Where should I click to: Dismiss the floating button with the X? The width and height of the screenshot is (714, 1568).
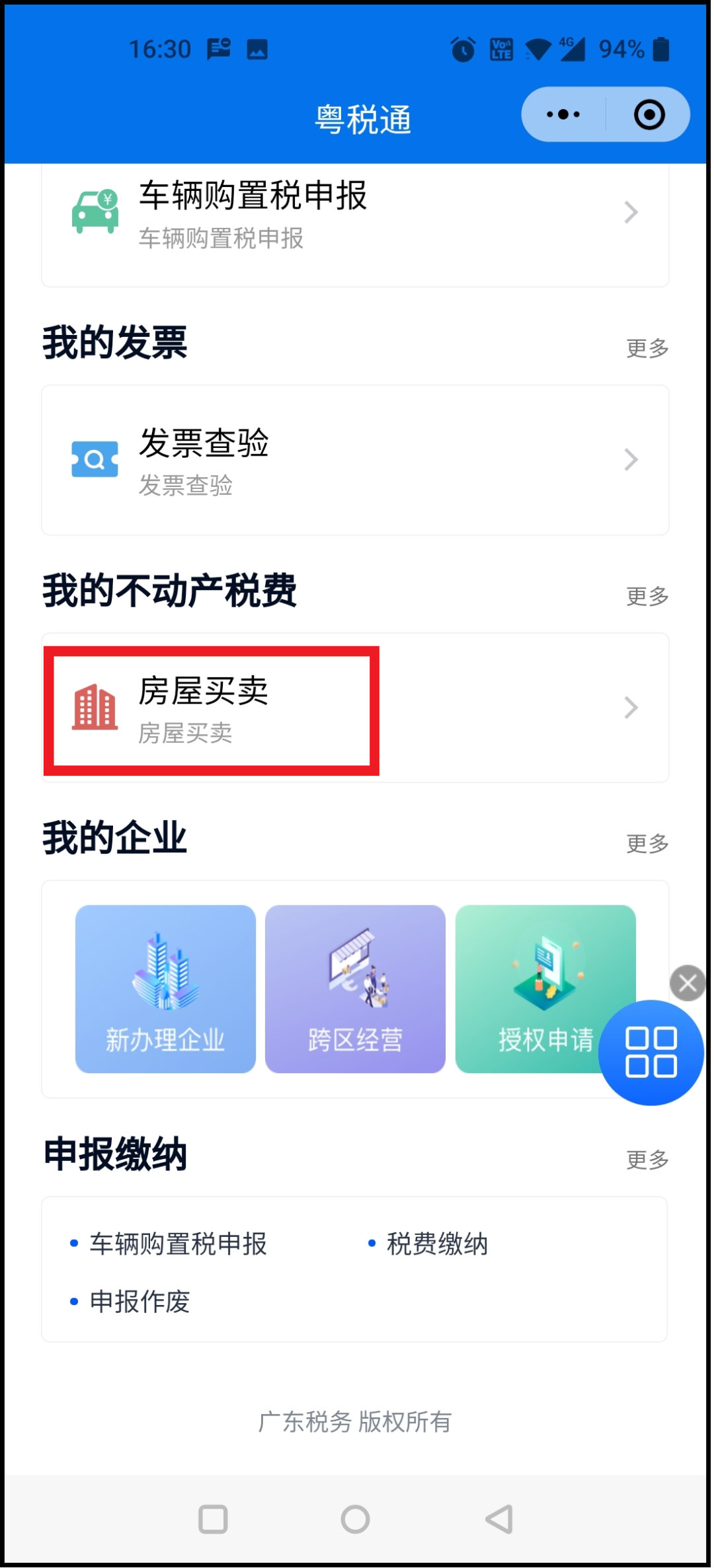pos(688,983)
